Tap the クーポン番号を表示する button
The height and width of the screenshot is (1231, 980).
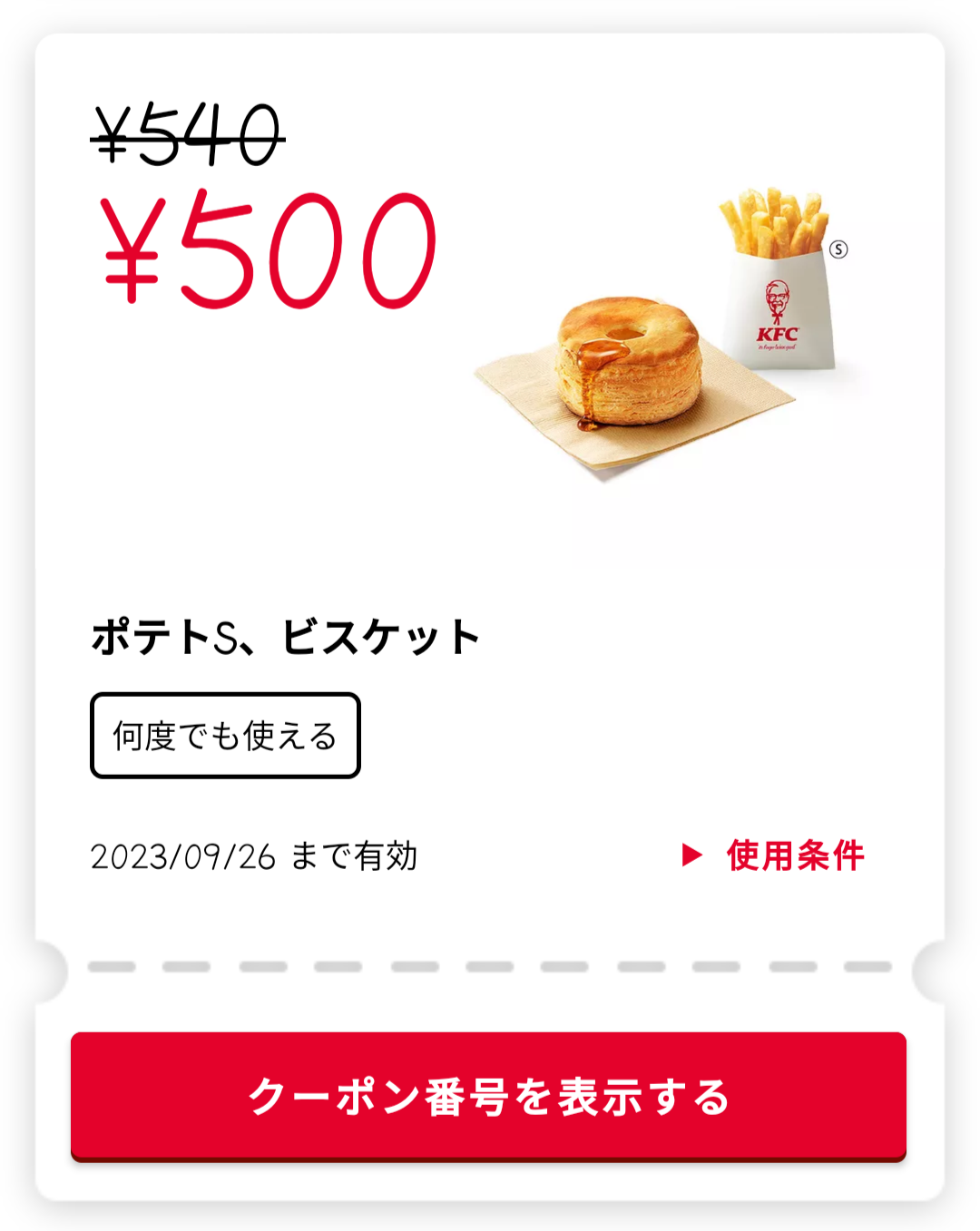point(488,1096)
